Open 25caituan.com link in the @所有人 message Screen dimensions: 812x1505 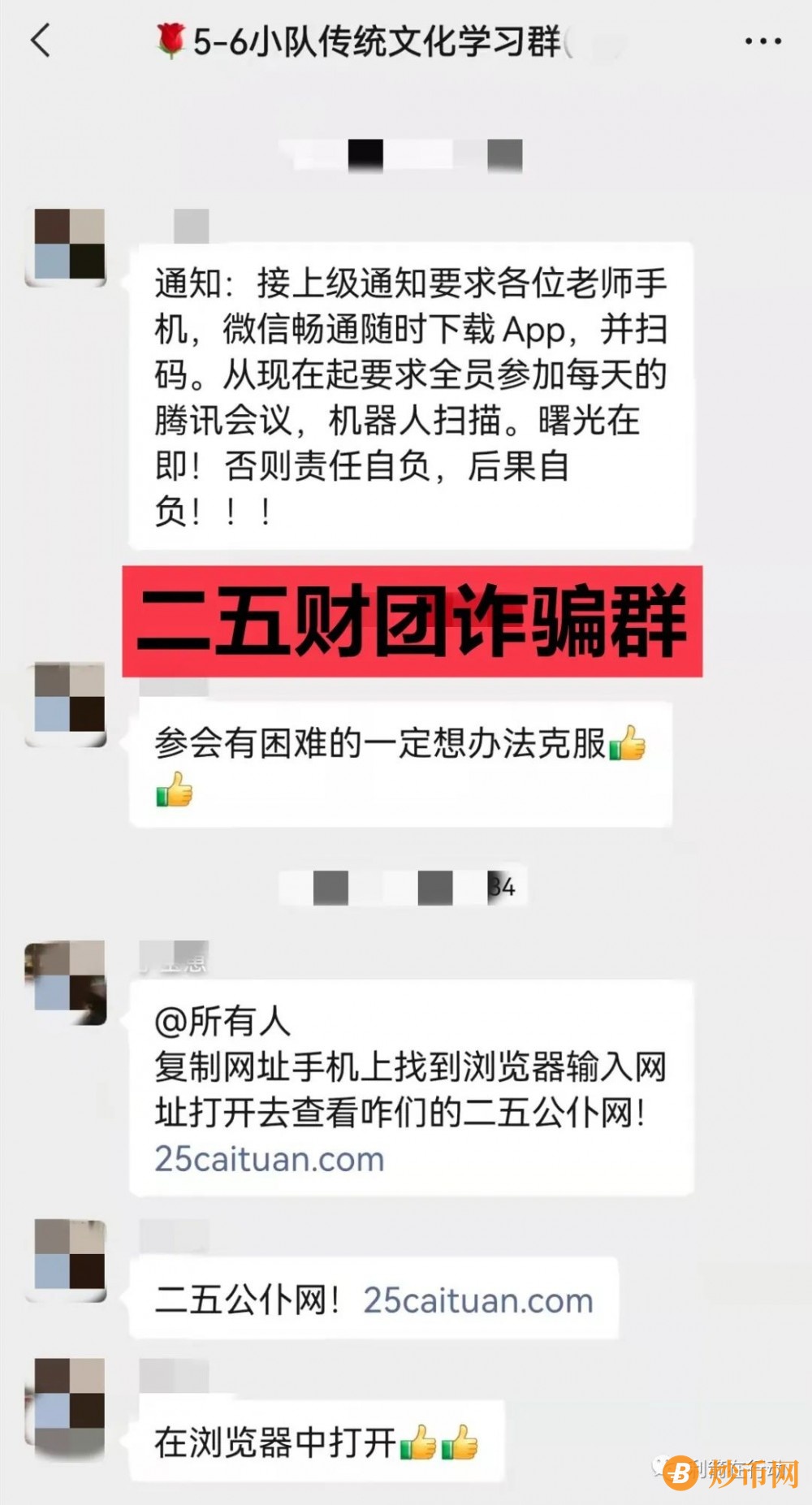[270, 1159]
